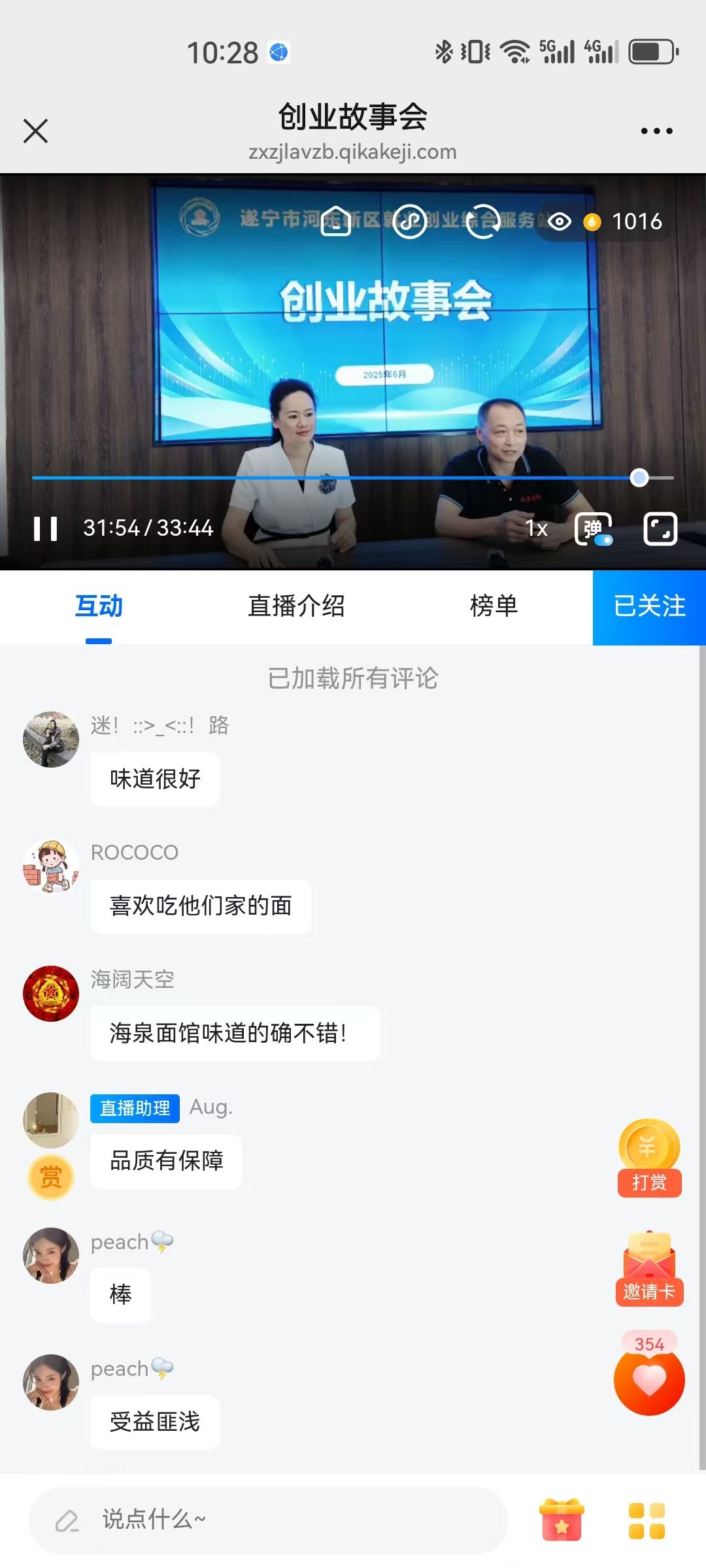Tap the 已关注 follow button
This screenshot has width=706, height=1568.
point(649,607)
